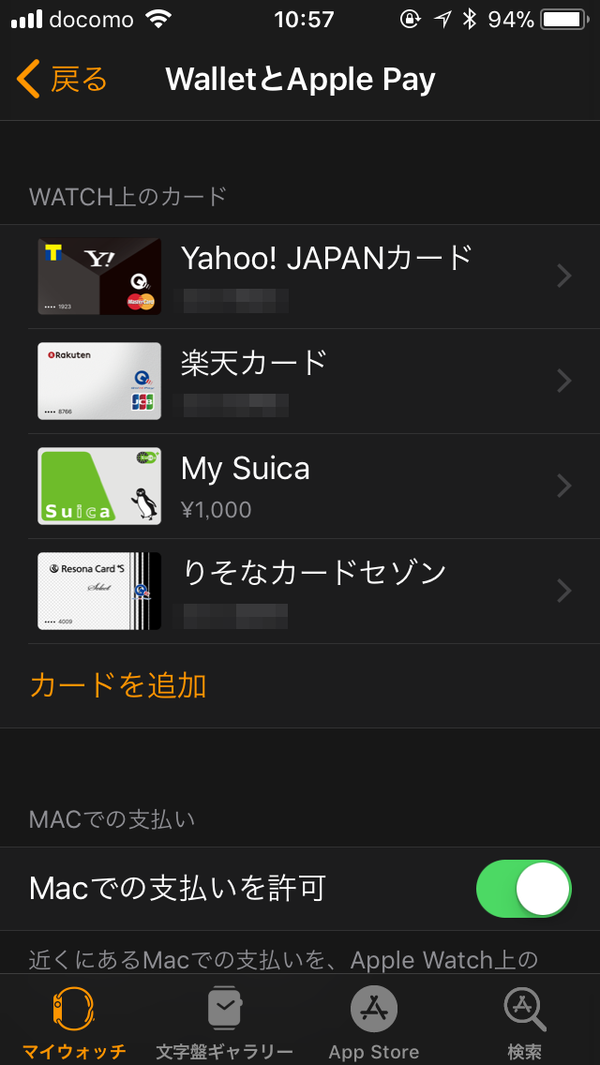
Task: Switch to the 文字盤ギャラリー tab
Action: [225, 1022]
